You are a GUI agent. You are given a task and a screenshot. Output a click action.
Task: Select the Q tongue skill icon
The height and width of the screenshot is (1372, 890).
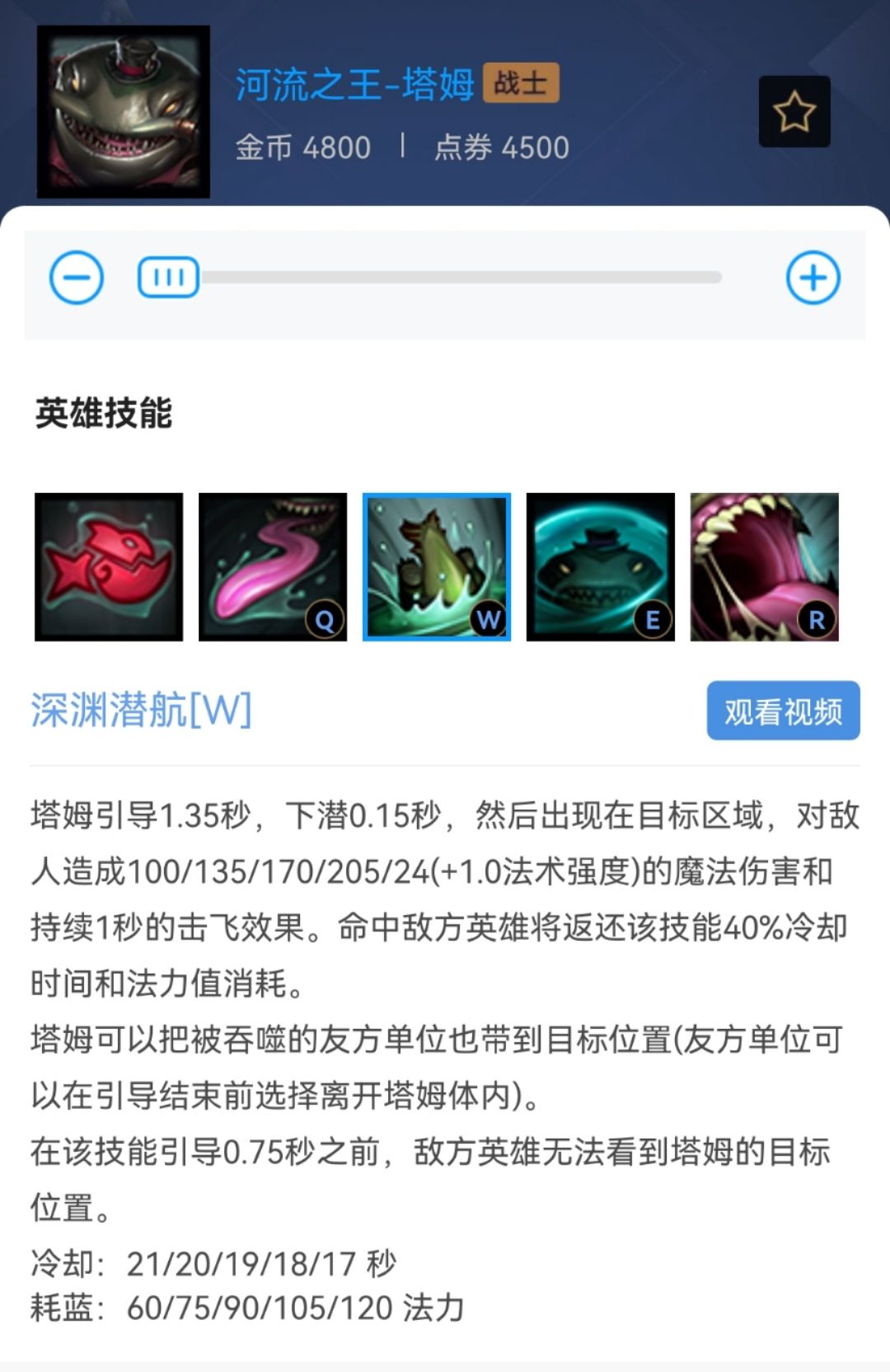(x=273, y=567)
